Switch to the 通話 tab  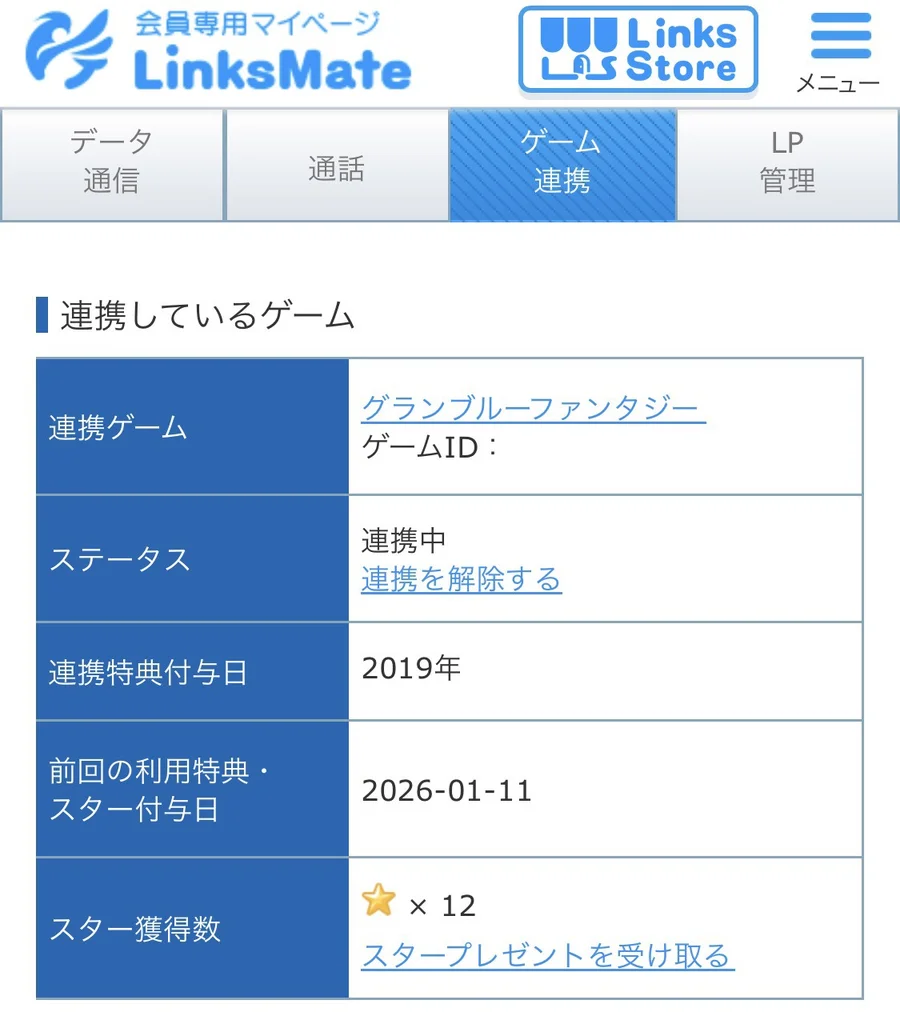tap(336, 165)
